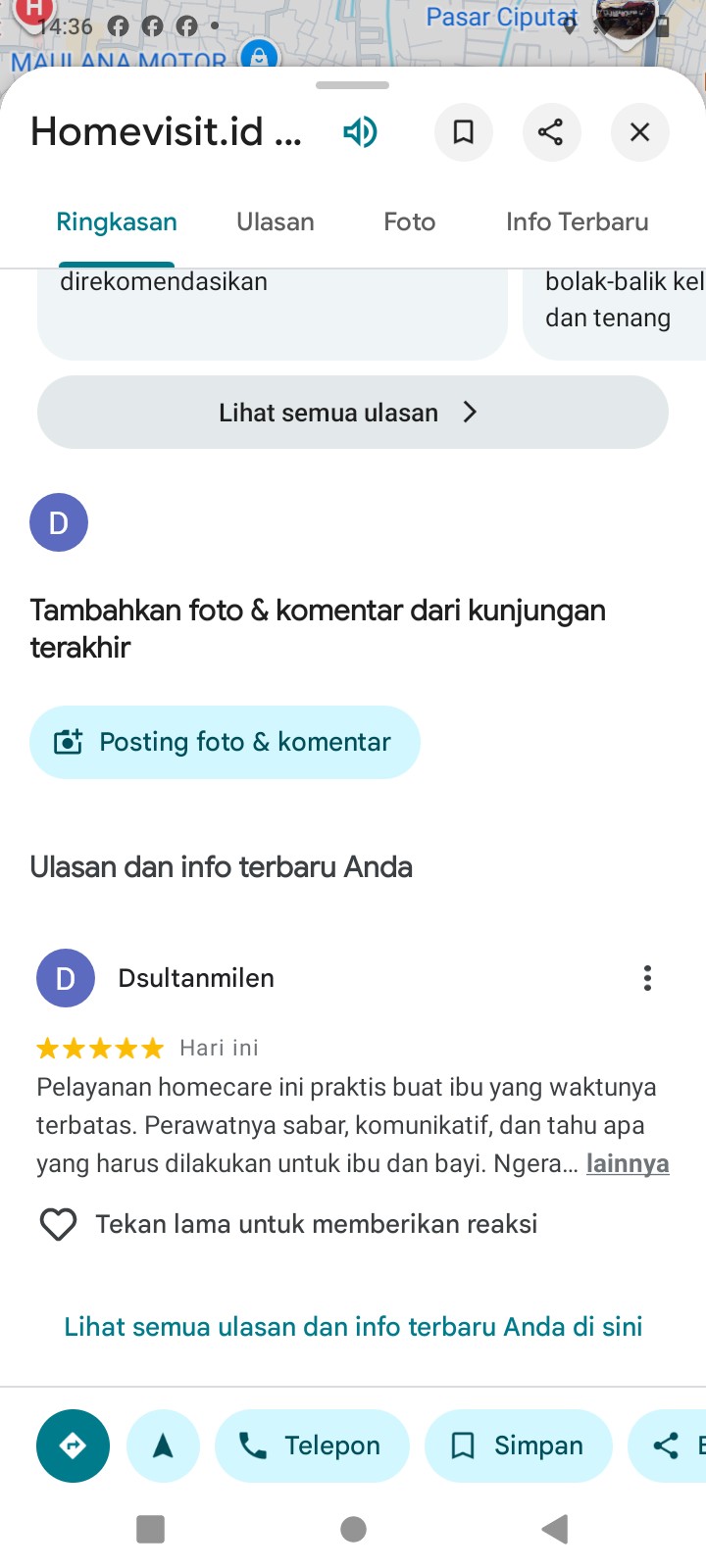Go to the Info Terbaru tab

[577, 222]
